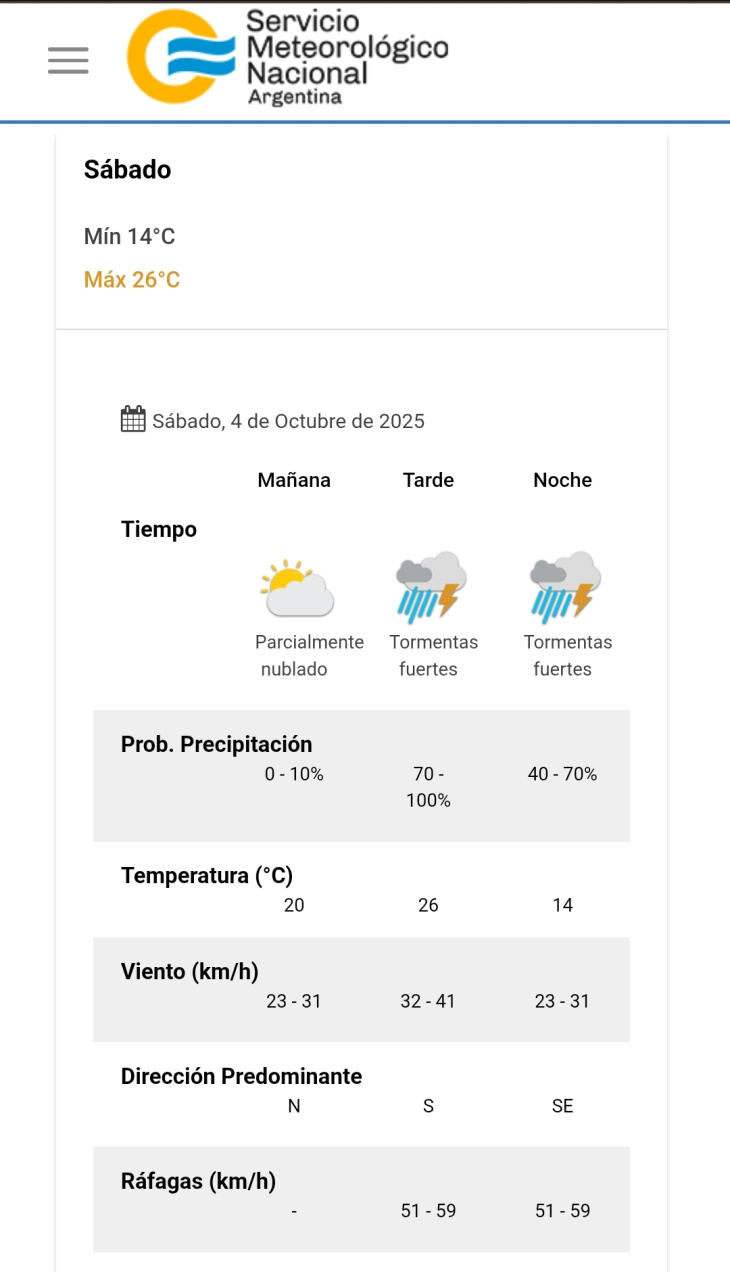This screenshot has height=1272, width=730.
Task: Go to Servicio Meteorológico Nacional homepage logo
Action: click(287, 58)
